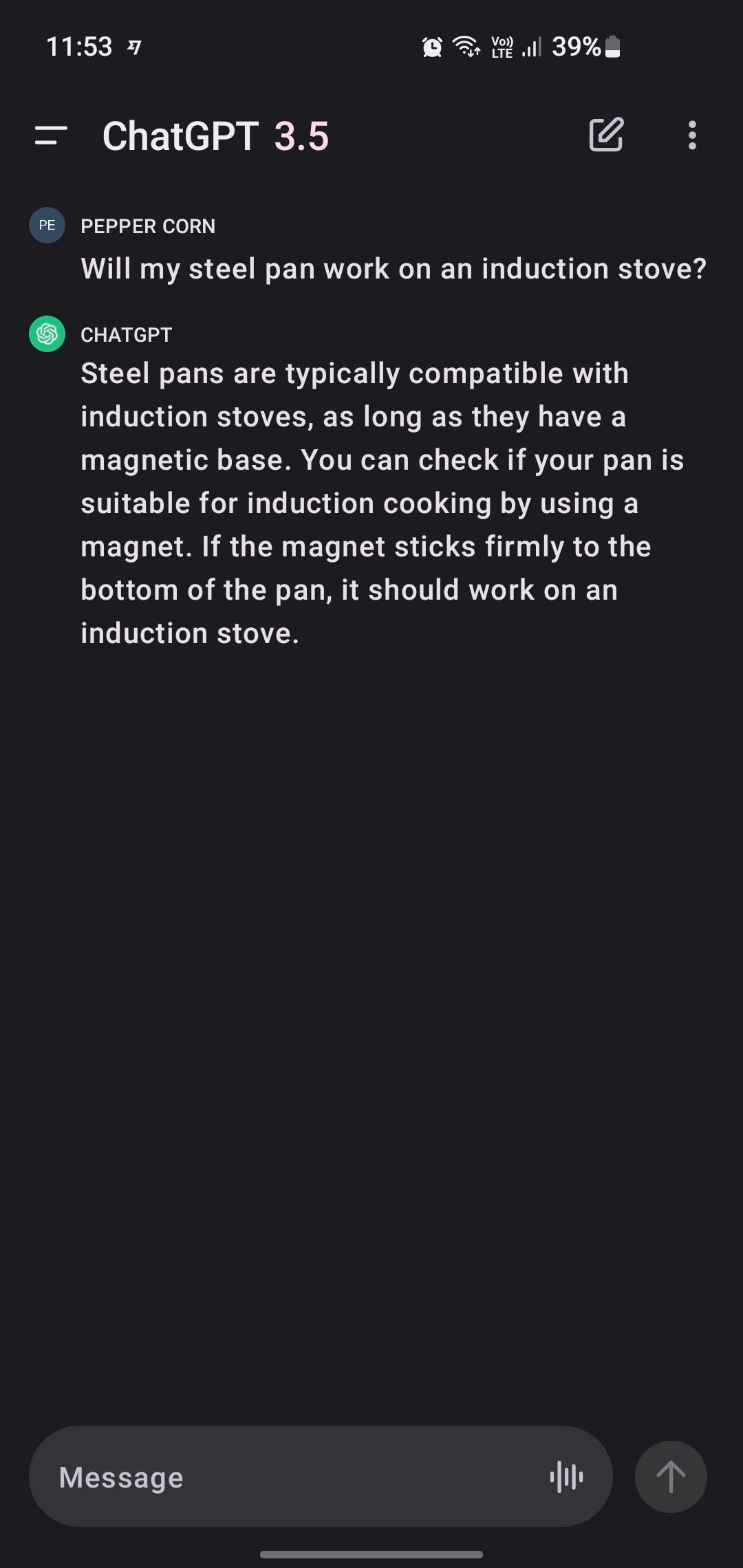Viewport: 743px width, 1568px height.
Task: Tap the ChatGPT logo avatar
Action: [47, 334]
